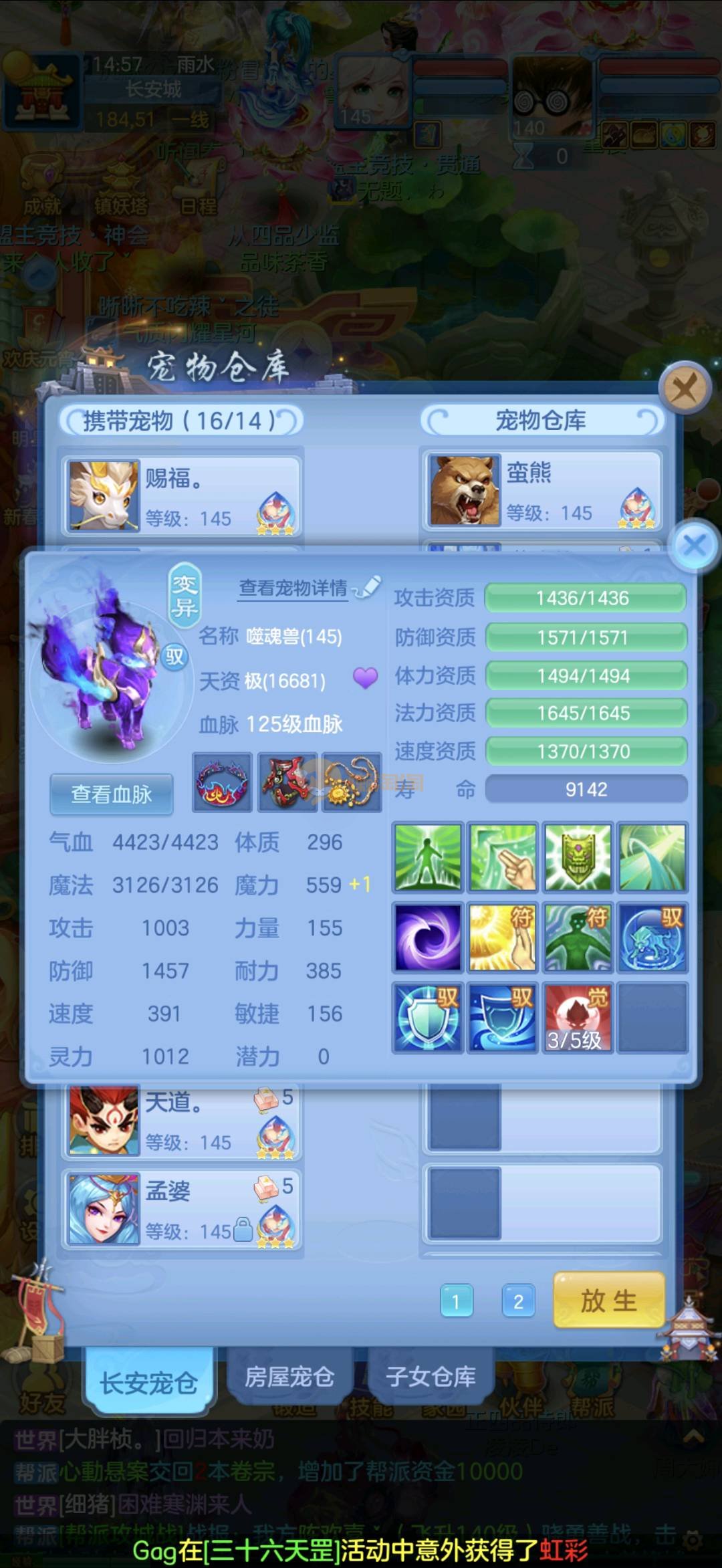The image size is (722, 1568).
Task: Select the 长安宠仓 tab
Action: point(148,1382)
